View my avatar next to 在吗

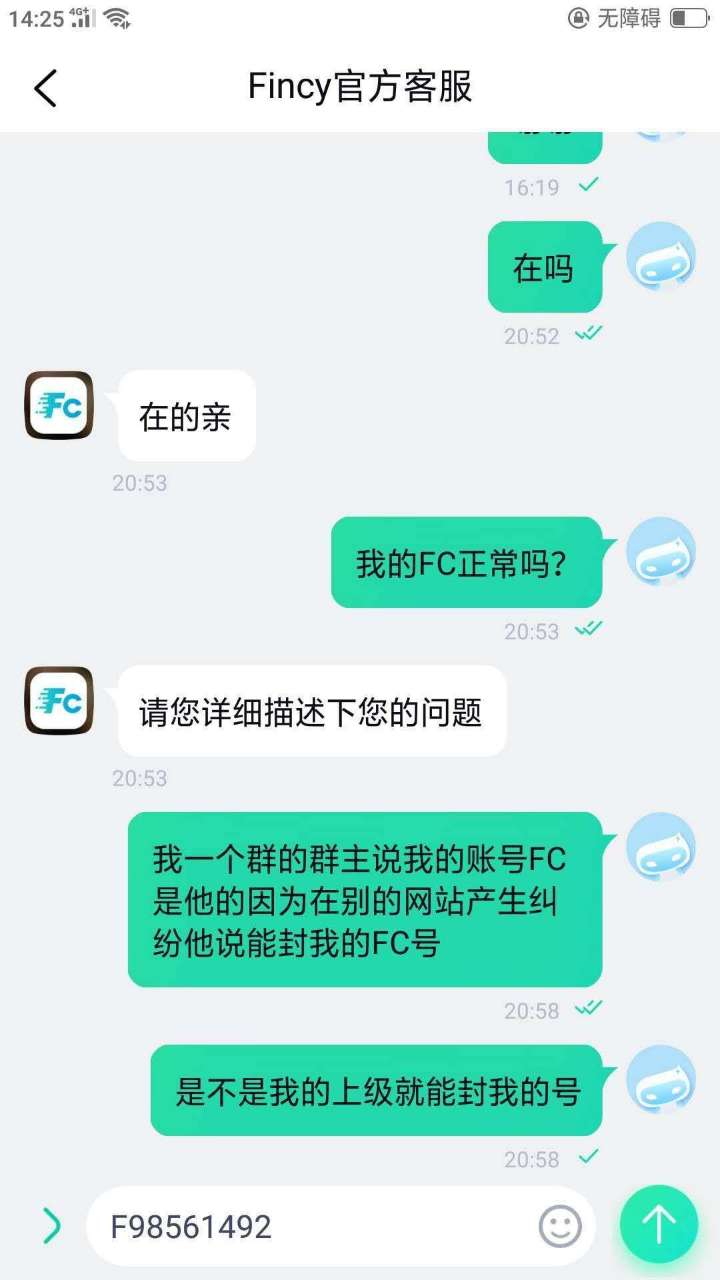click(x=660, y=256)
